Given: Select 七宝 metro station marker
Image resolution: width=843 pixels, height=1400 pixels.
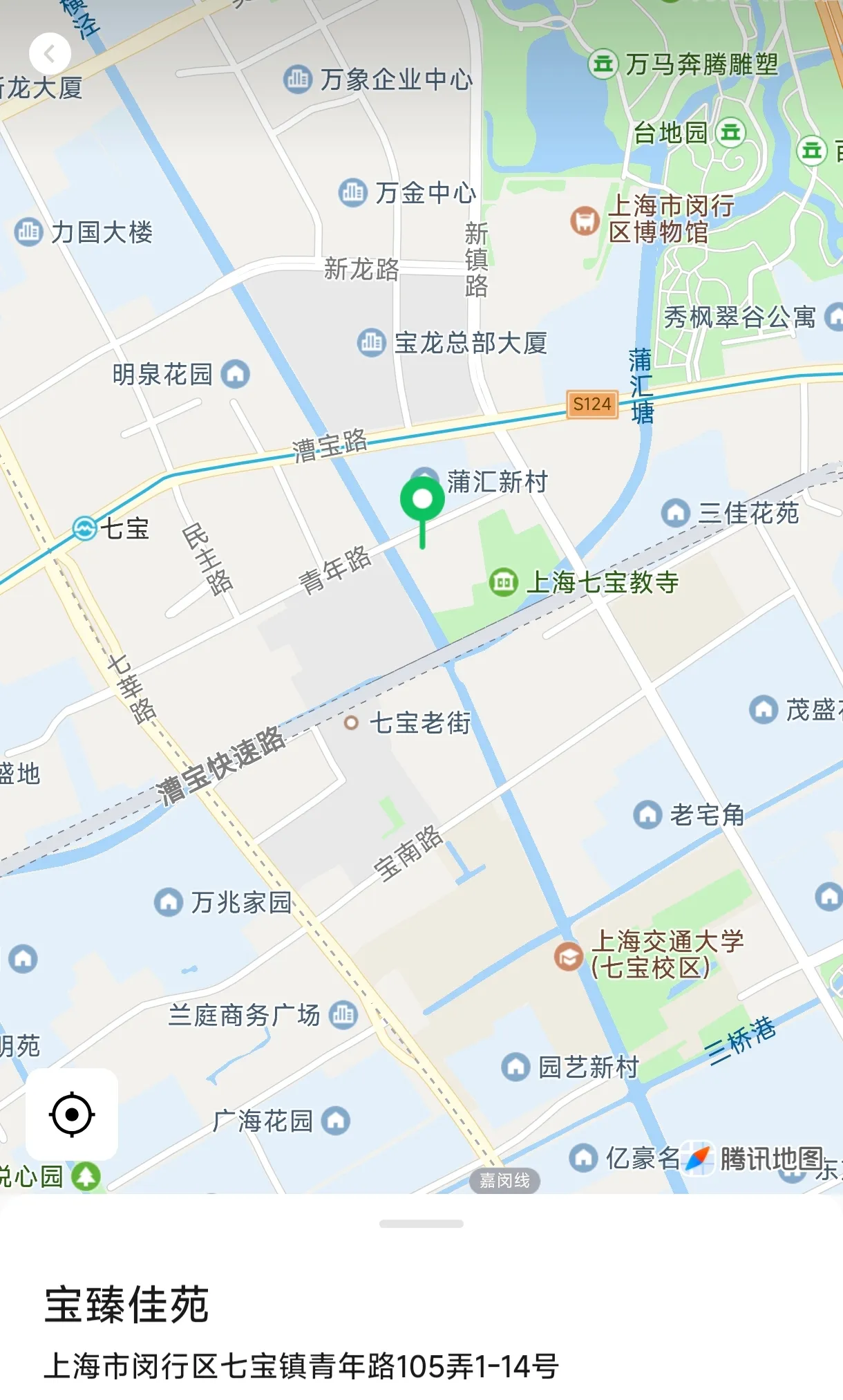Looking at the screenshot, I should (x=85, y=529).
